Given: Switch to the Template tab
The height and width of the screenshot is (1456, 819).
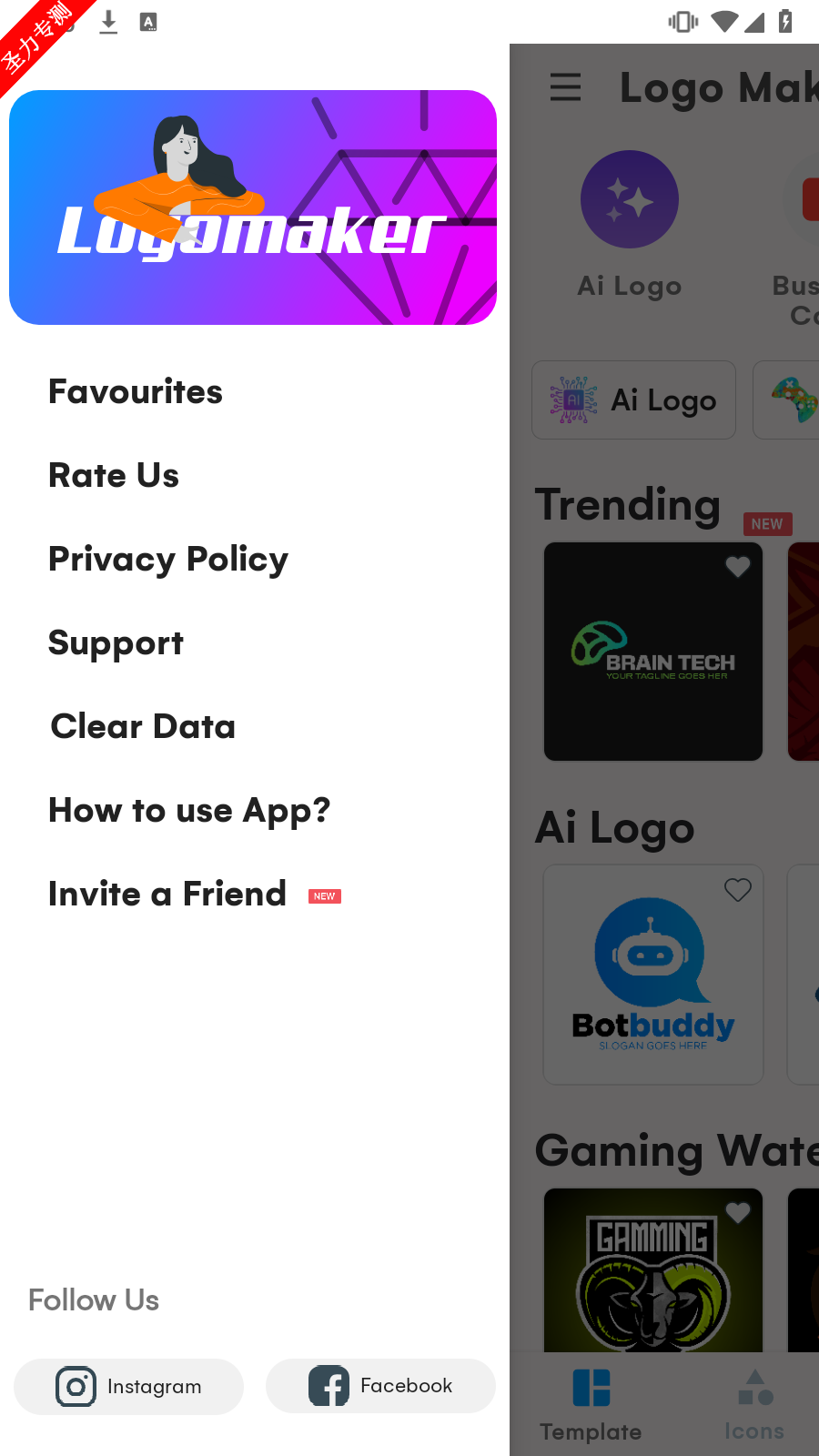Looking at the screenshot, I should pos(591,1406).
